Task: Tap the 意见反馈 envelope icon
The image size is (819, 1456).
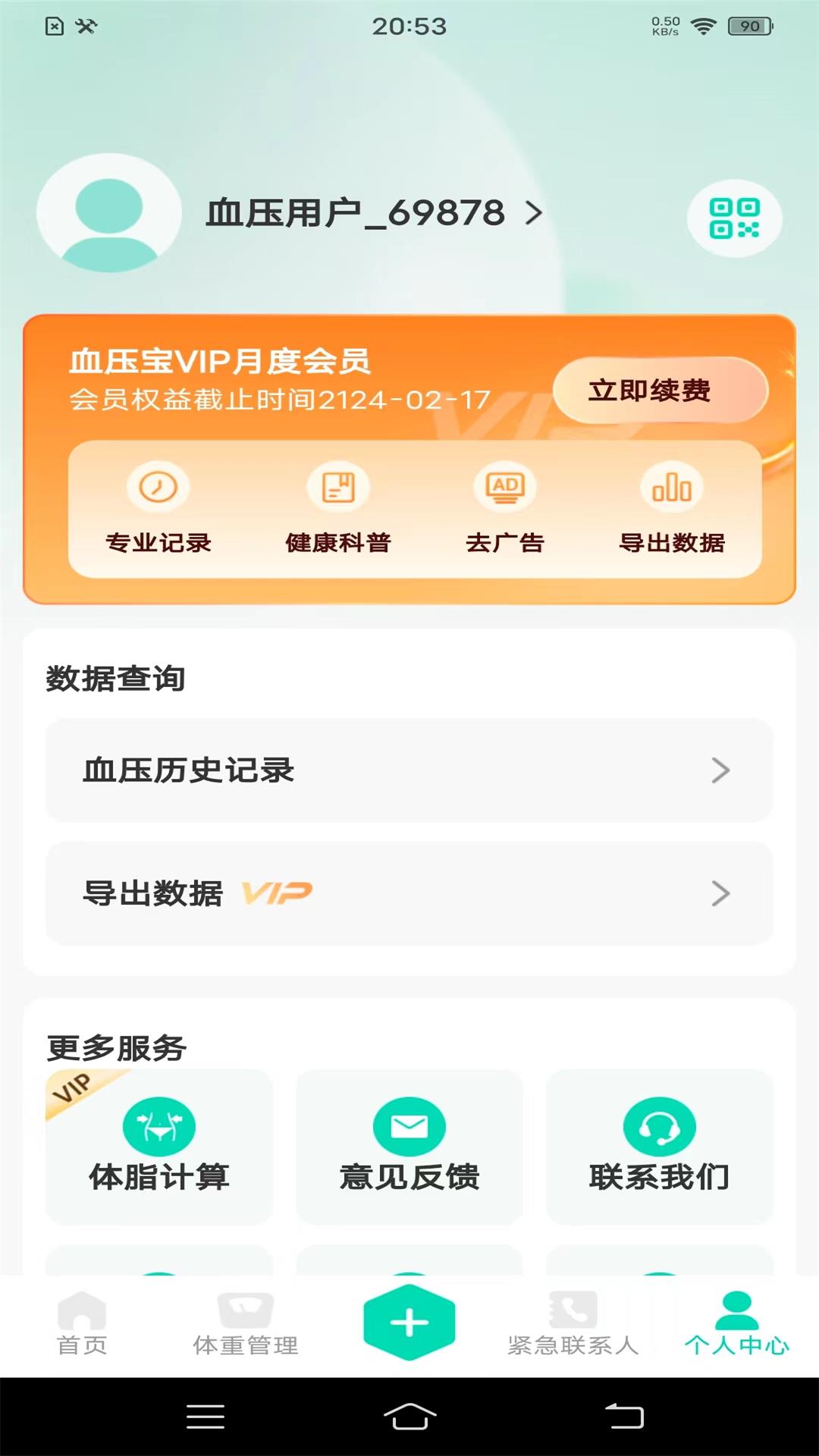Action: (409, 1126)
